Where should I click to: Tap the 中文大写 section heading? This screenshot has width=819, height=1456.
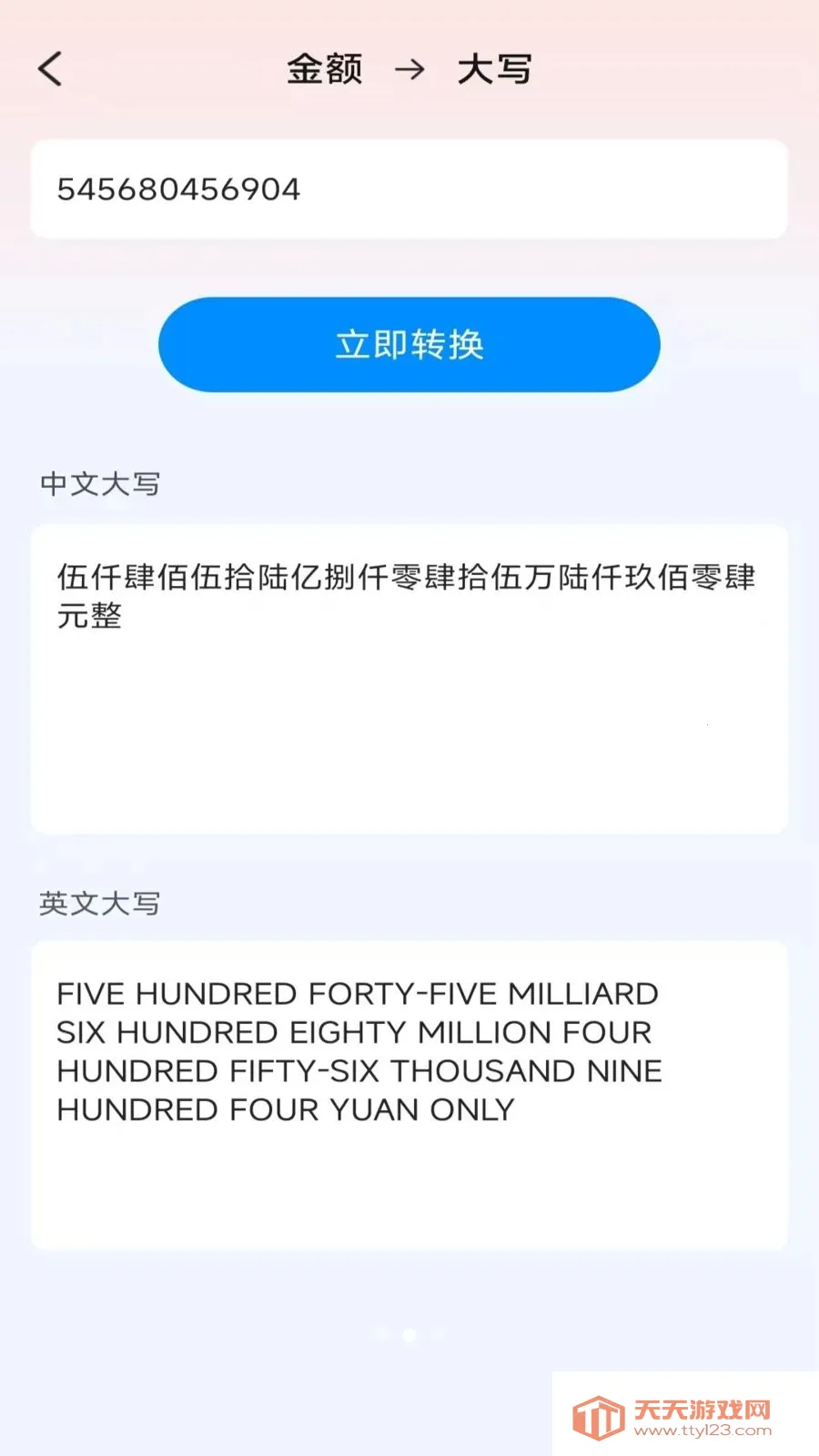pyautogui.click(x=98, y=484)
